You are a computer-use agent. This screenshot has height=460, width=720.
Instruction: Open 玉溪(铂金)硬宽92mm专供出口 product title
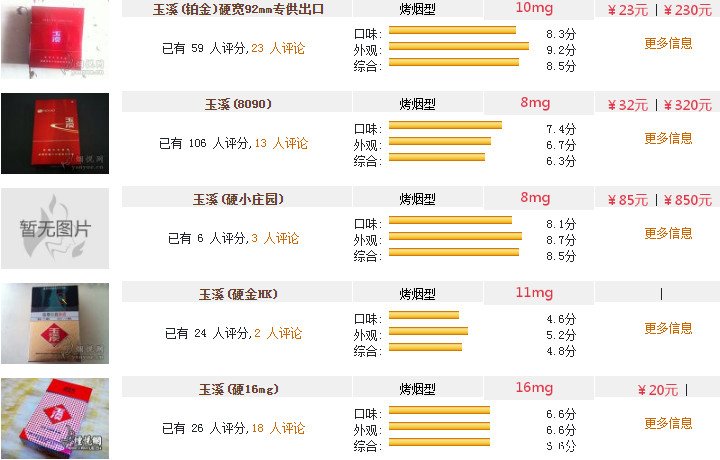tap(237, 9)
